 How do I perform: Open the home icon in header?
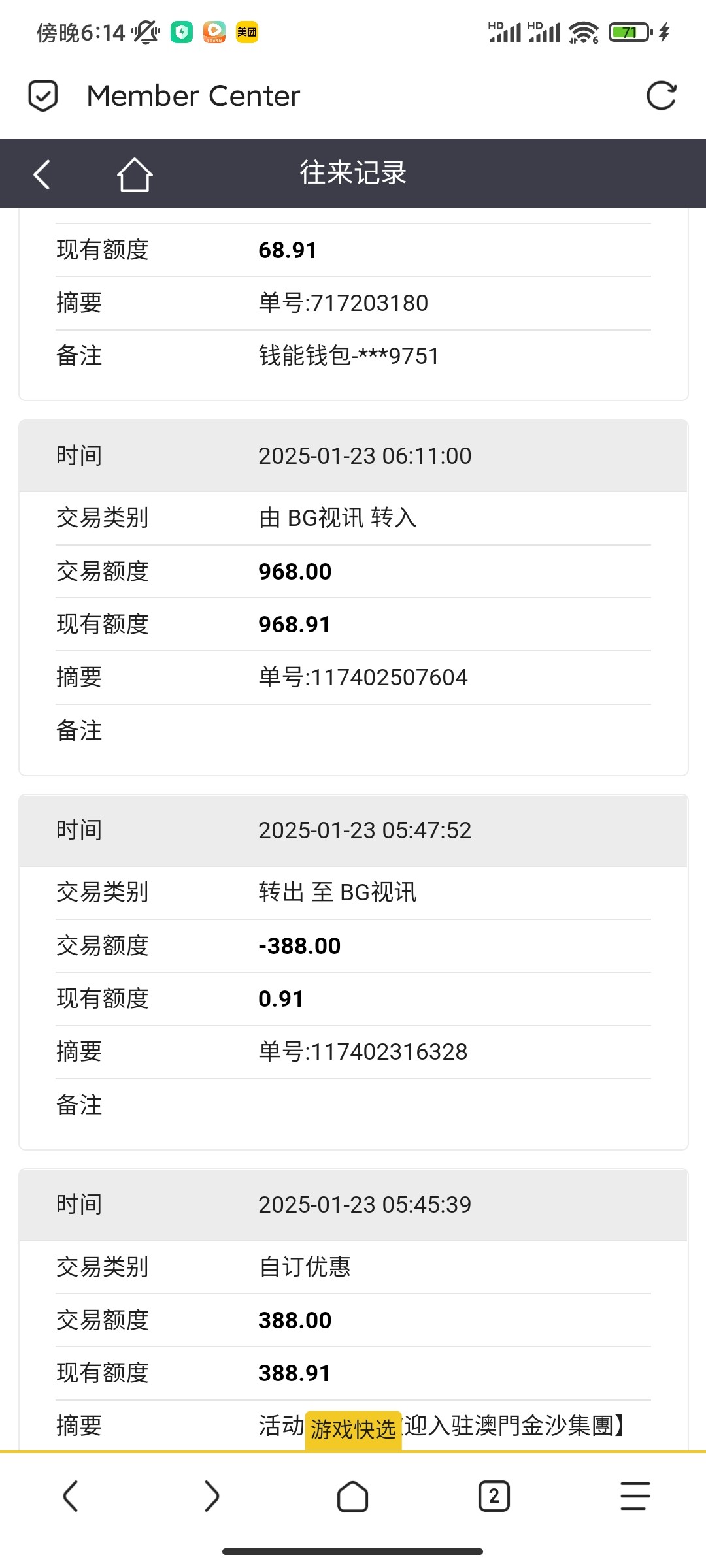pyautogui.click(x=135, y=174)
